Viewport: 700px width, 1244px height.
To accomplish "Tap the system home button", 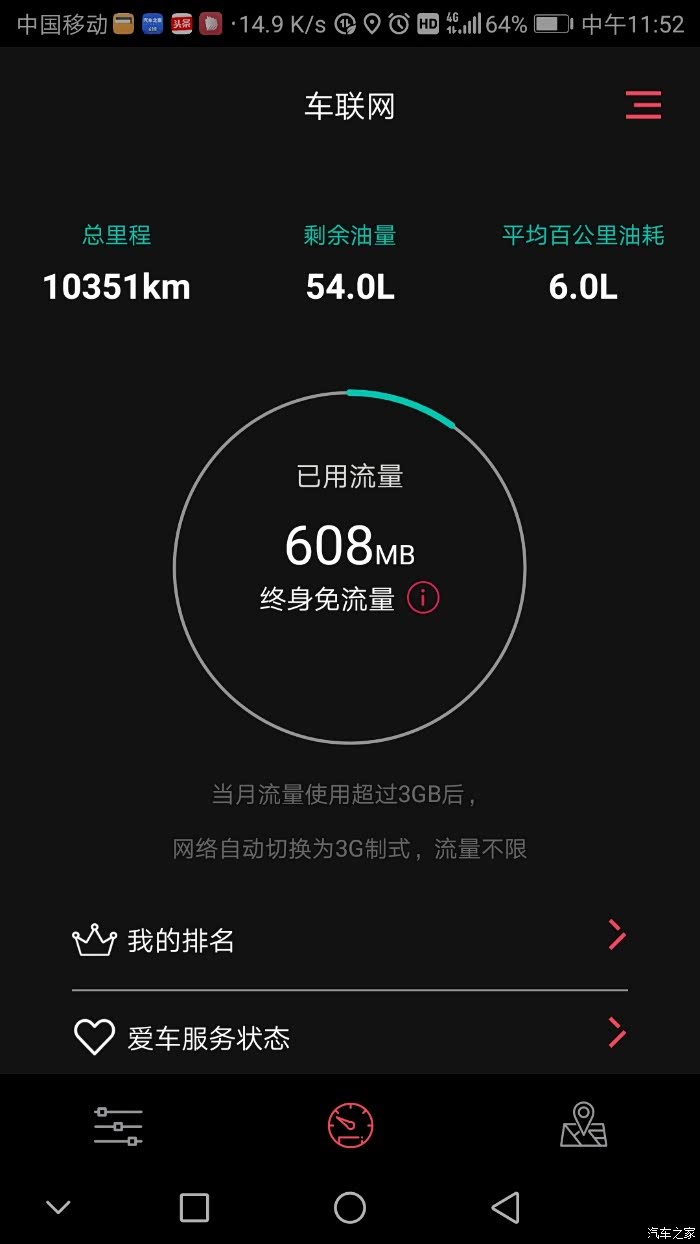I will (350, 1207).
